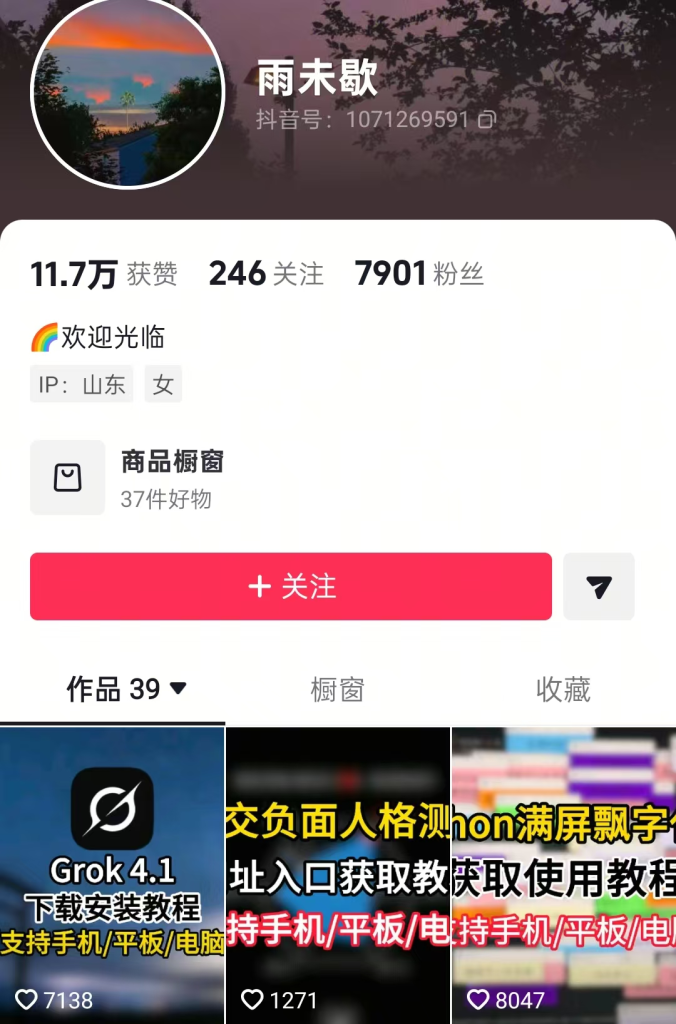Switch to the 橱窗 tab
676x1024 pixels.
337,689
